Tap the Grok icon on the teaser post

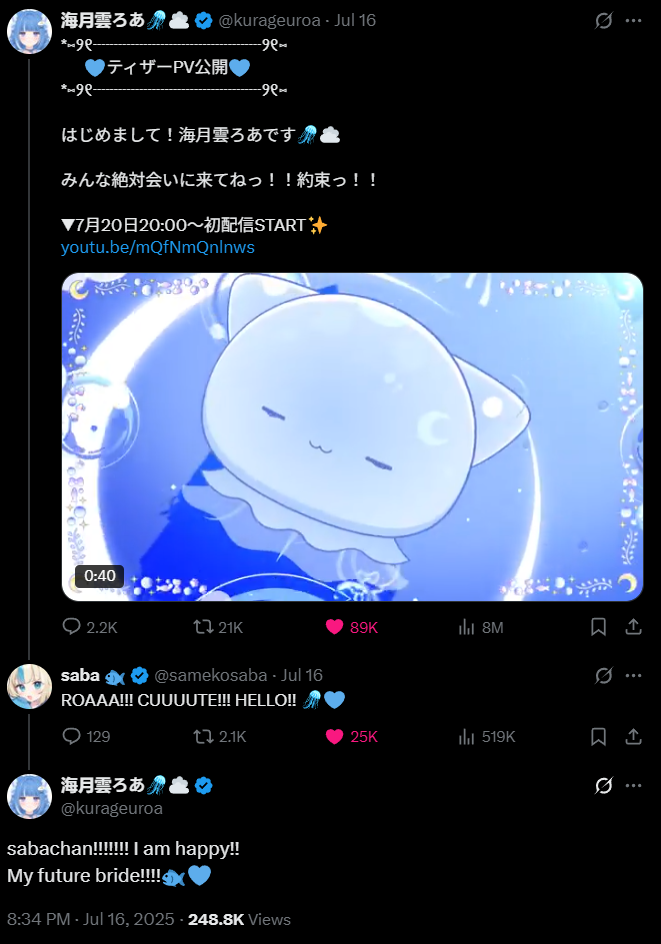[603, 20]
